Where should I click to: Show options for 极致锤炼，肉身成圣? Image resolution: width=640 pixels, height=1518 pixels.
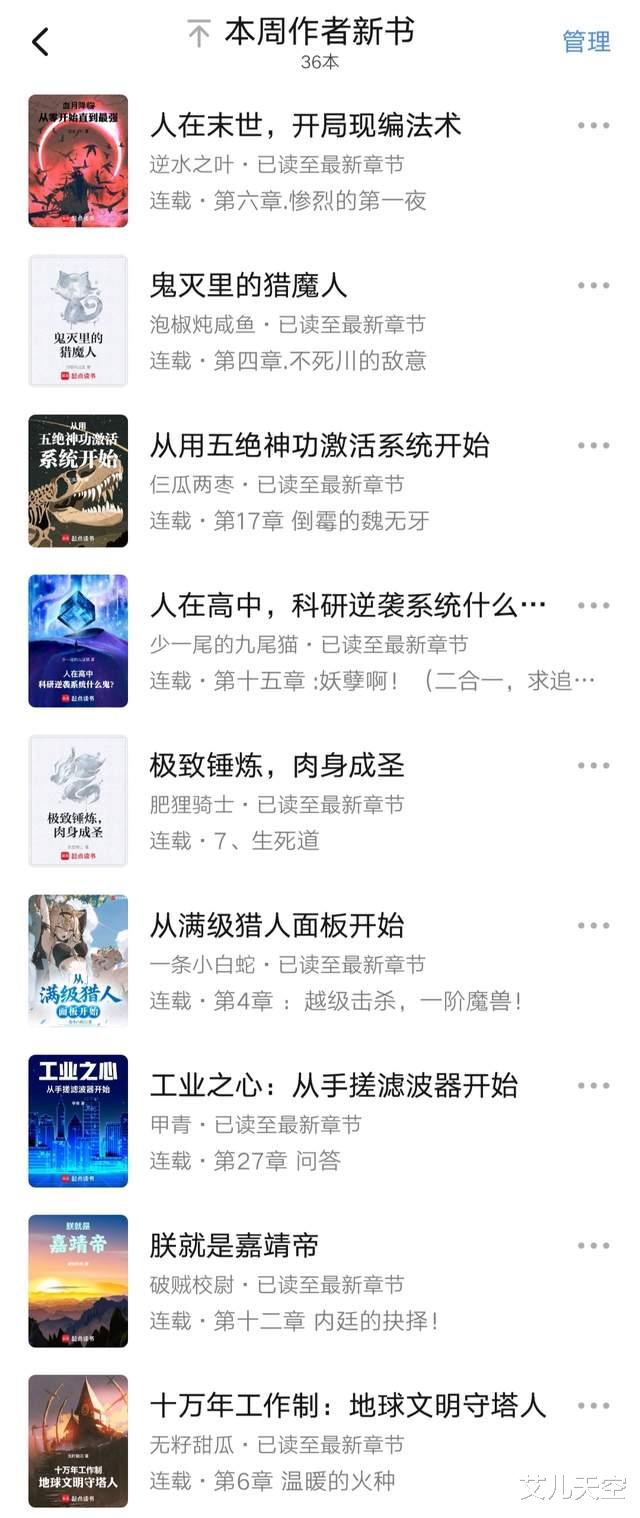(593, 766)
